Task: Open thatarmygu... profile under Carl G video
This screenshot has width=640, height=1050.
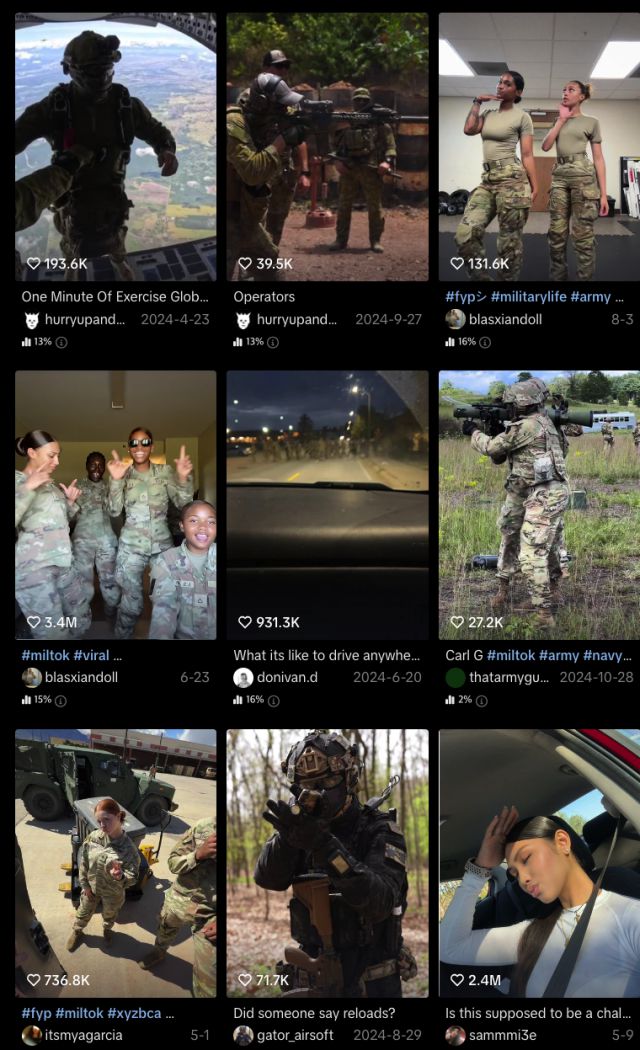Action: 510,677
